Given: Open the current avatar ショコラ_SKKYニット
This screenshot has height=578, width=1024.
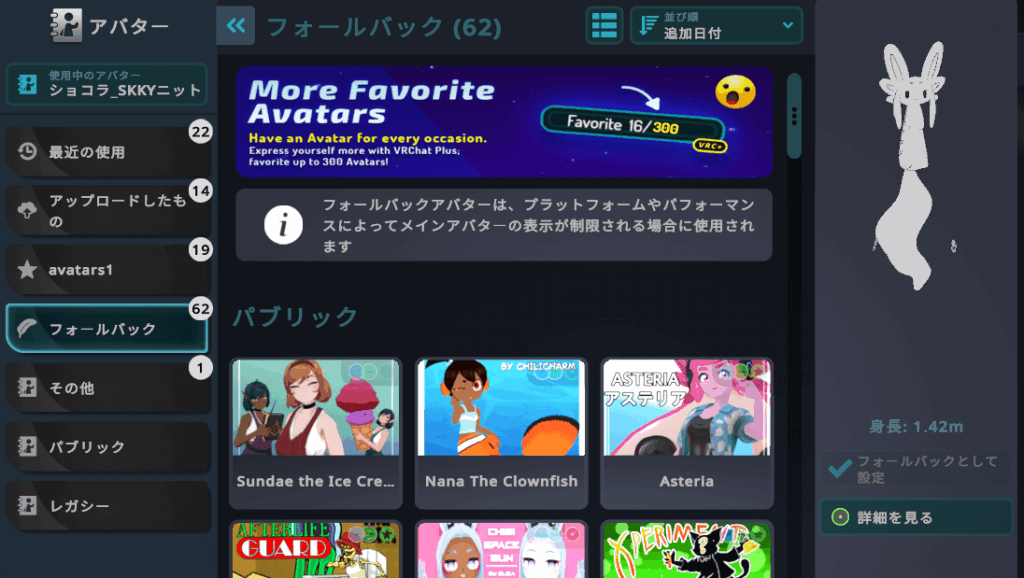Looking at the screenshot, I should click(107, 84).
